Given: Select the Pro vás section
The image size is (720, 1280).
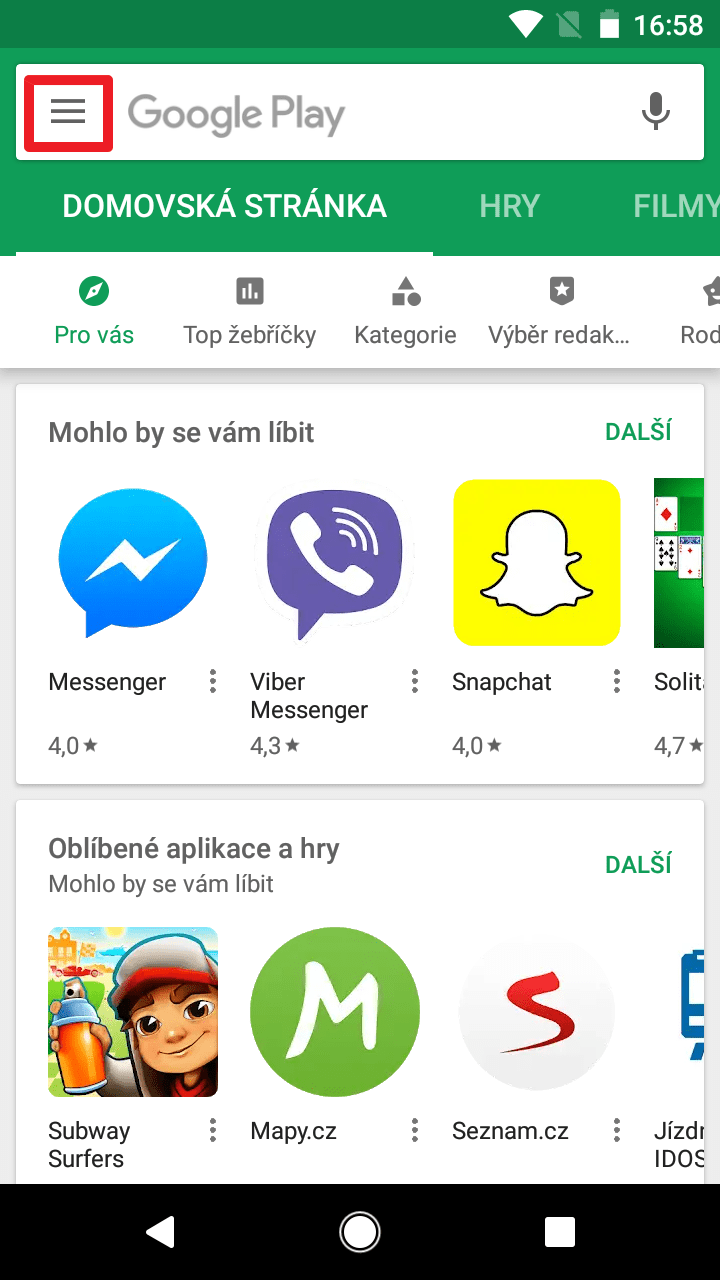Looking at the screenshot, I should [94, 311].
